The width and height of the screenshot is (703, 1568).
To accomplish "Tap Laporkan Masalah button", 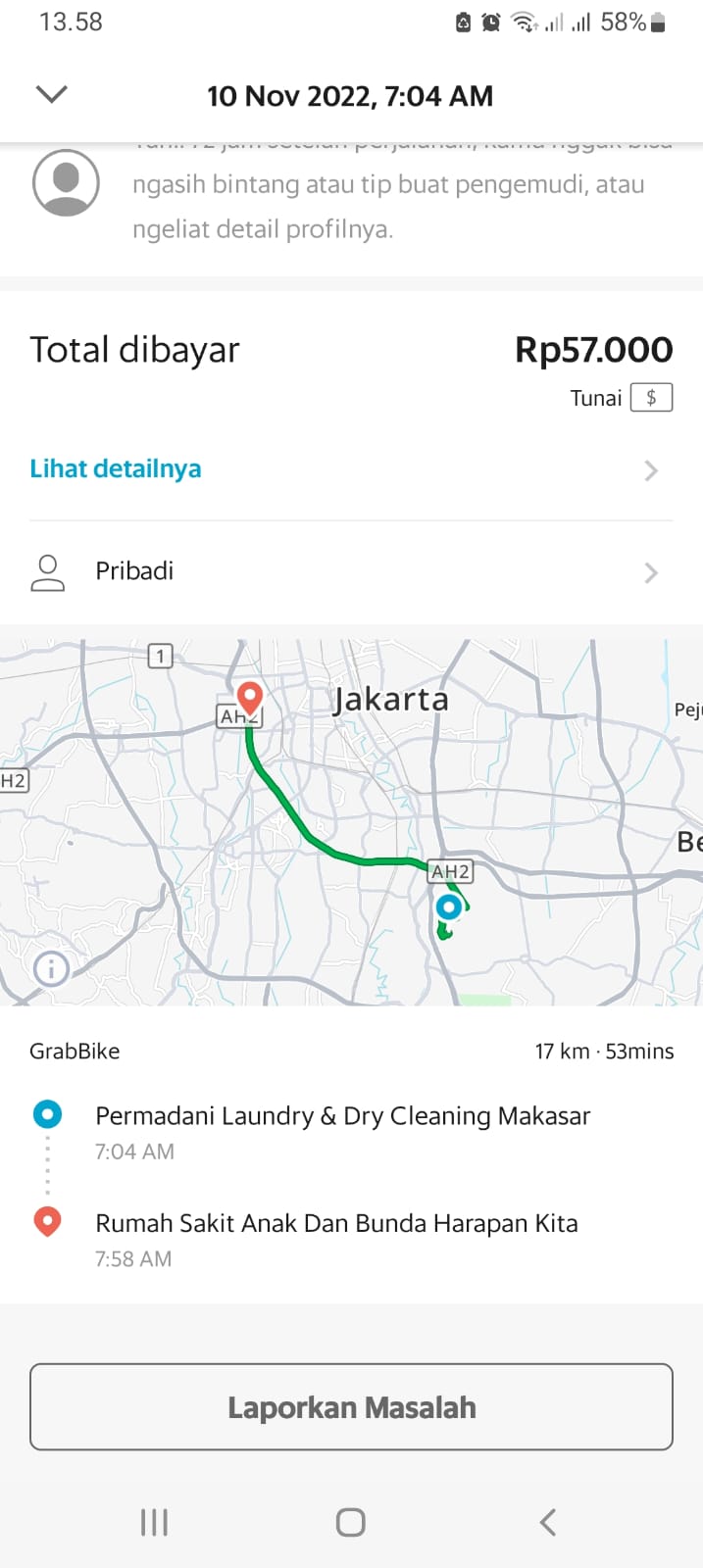I will (x=351, y=1407).
